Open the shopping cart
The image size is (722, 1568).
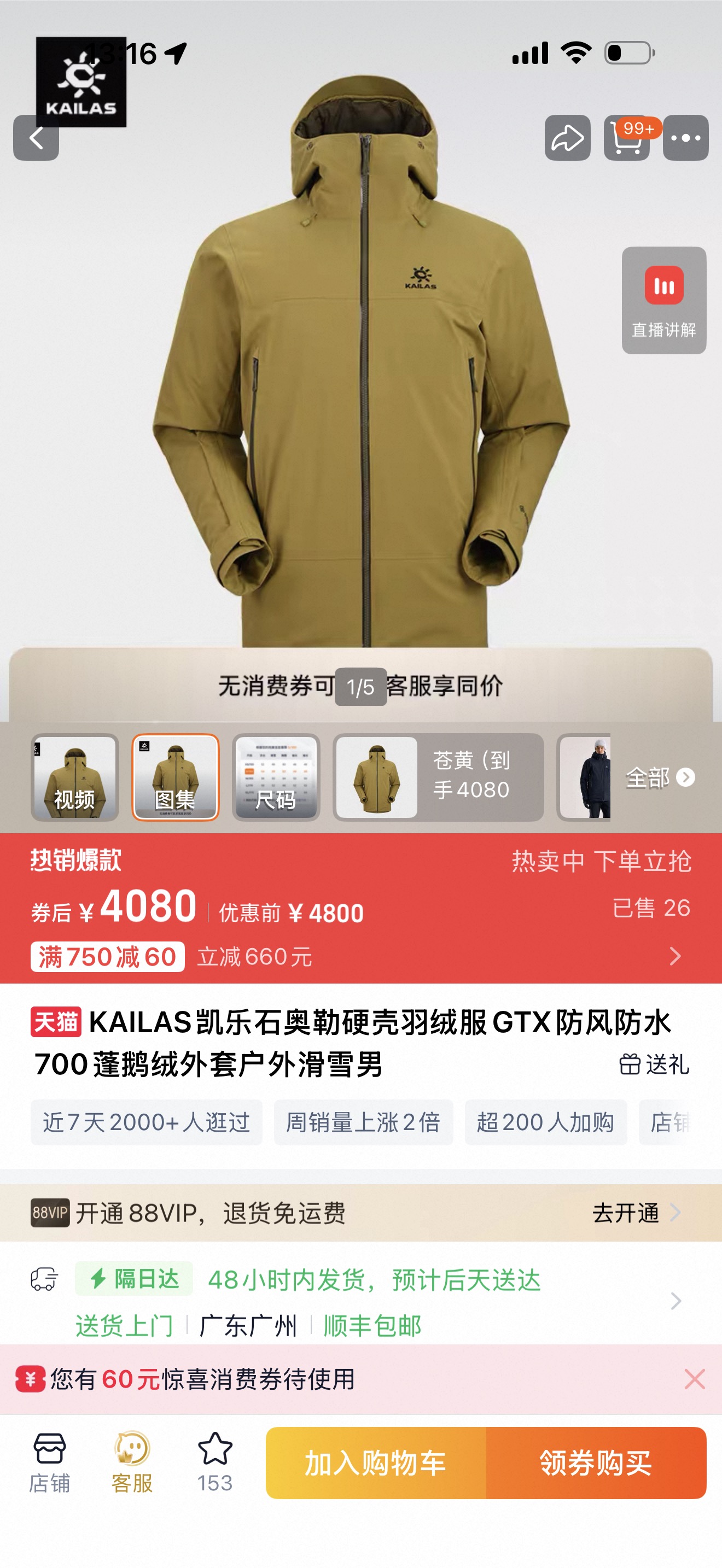click(x=627, y=138)
